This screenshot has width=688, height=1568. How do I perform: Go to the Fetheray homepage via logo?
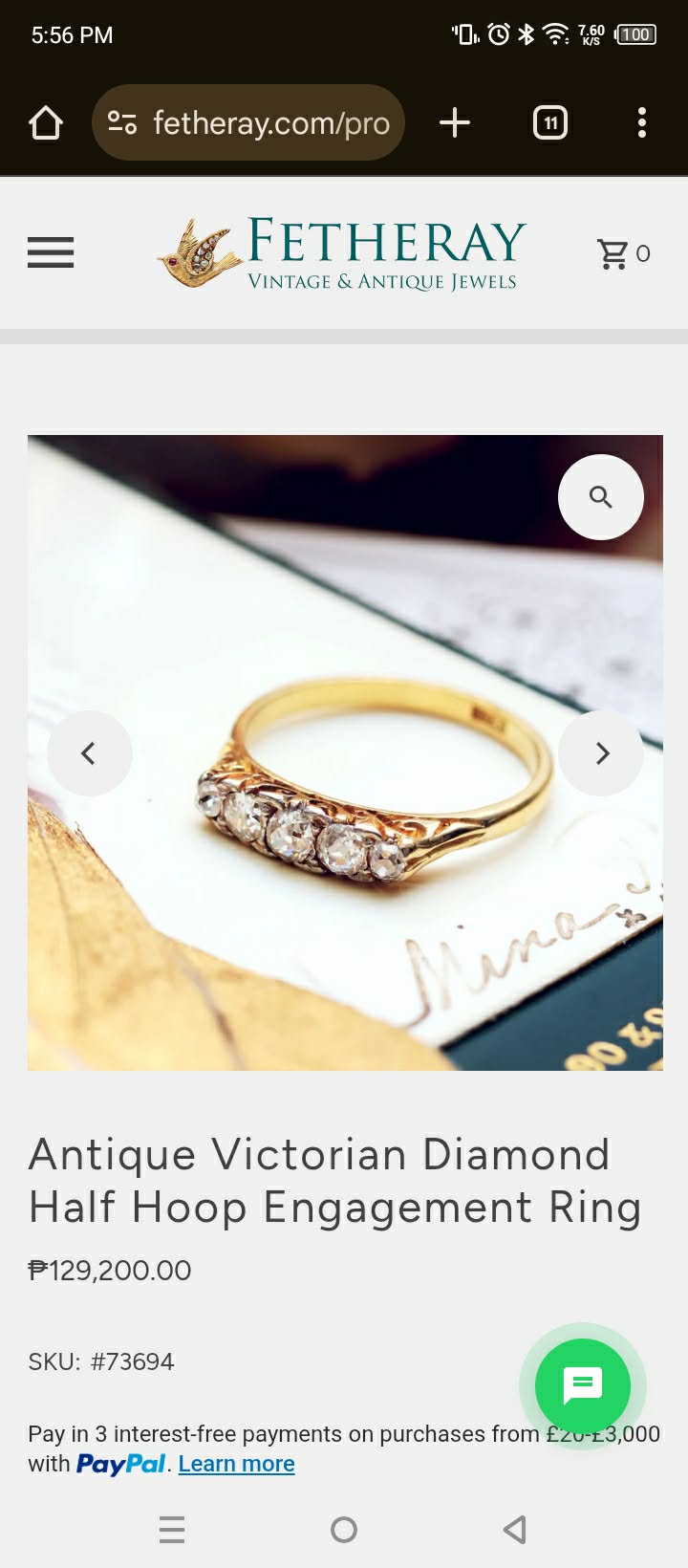pyautogui.click(x=339, y=253)
